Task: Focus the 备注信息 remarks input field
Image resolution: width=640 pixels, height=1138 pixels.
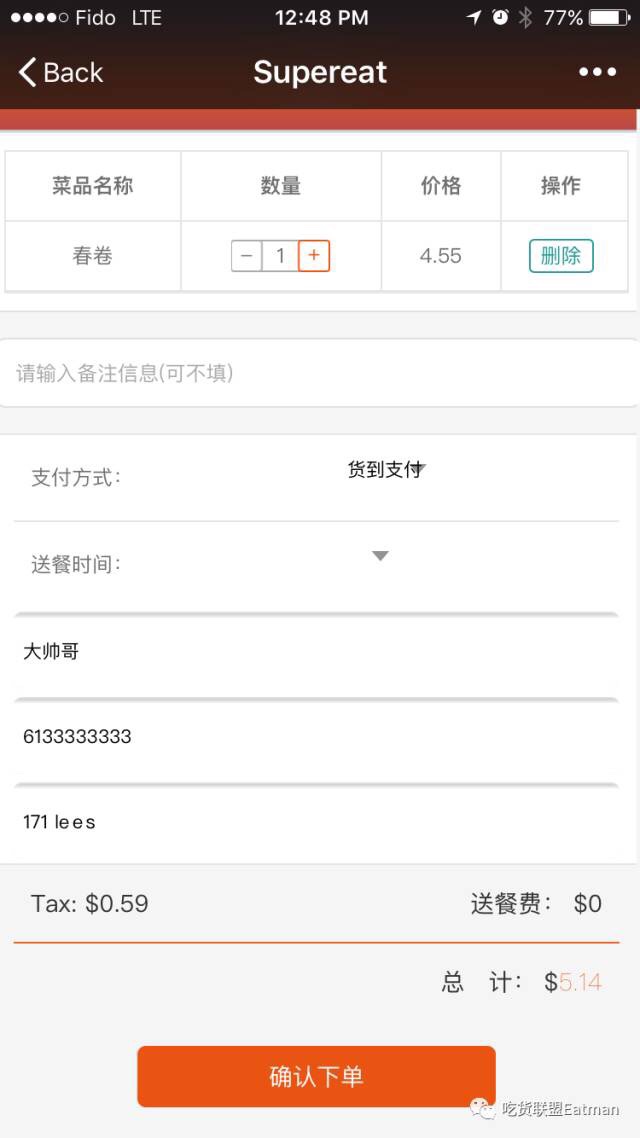Action: tap(318, 373)
